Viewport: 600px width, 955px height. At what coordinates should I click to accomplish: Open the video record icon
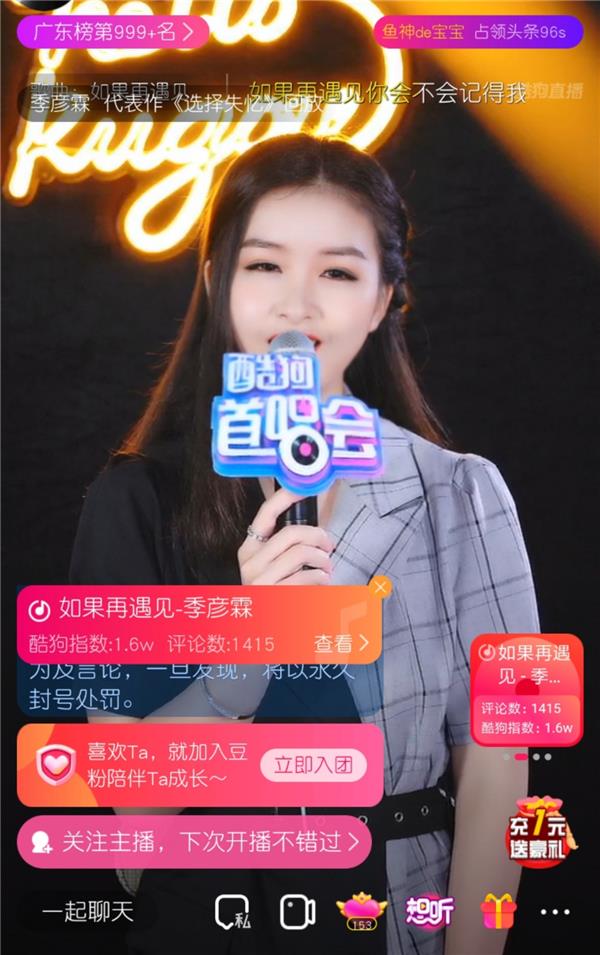(297, 911)
